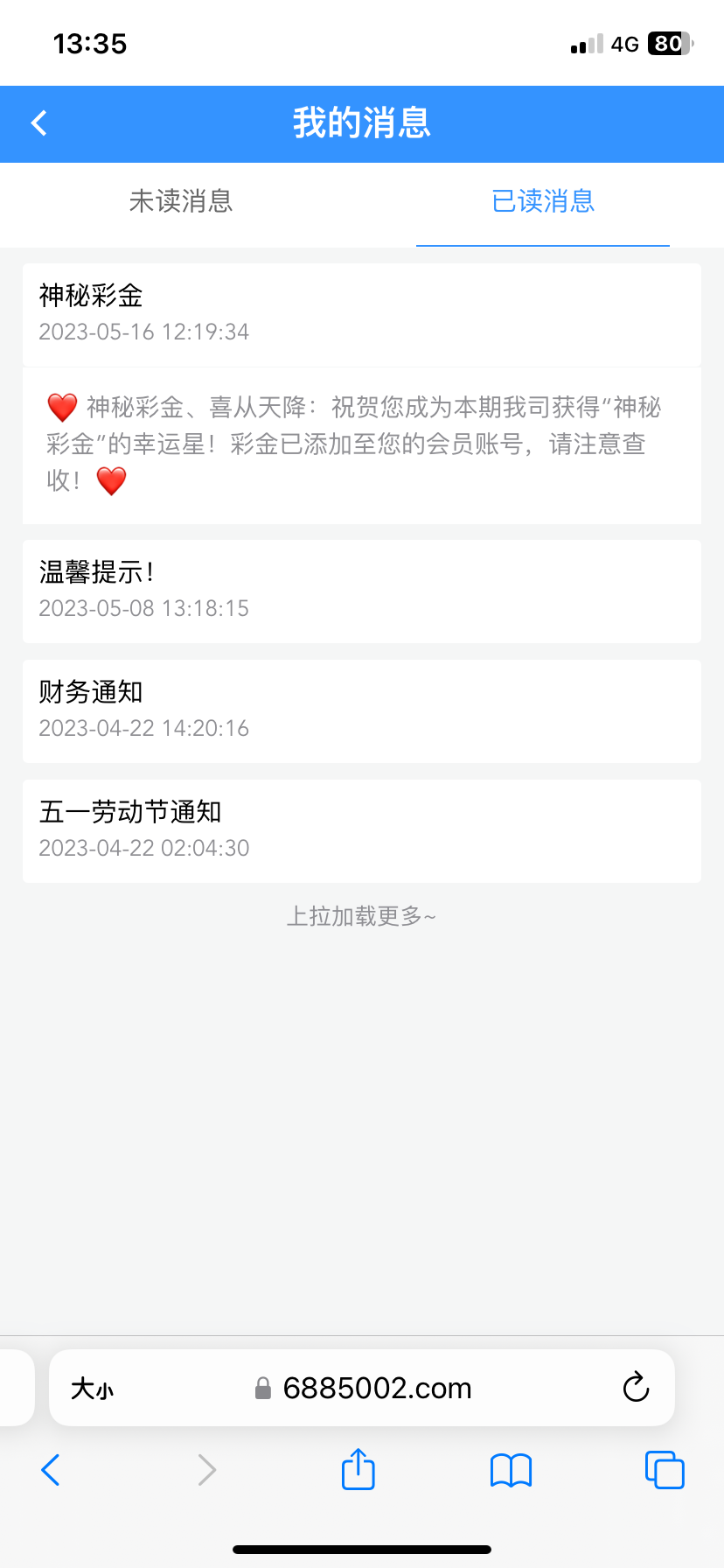Expand the 财务通知 message
This screenshot has height=1568, width=724.
click(361, 710)
